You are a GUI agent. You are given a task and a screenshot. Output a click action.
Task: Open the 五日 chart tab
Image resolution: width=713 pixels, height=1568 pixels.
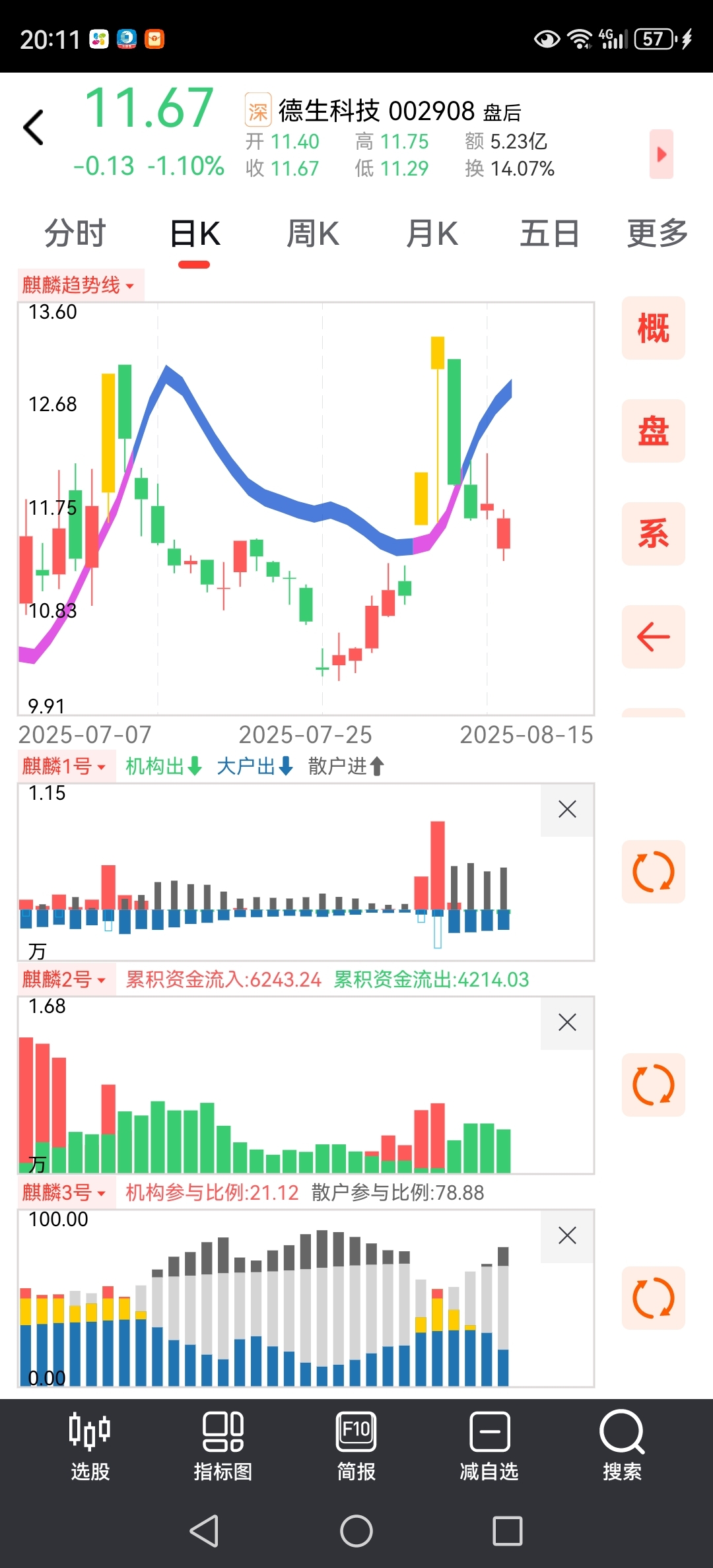click(549, 234)
